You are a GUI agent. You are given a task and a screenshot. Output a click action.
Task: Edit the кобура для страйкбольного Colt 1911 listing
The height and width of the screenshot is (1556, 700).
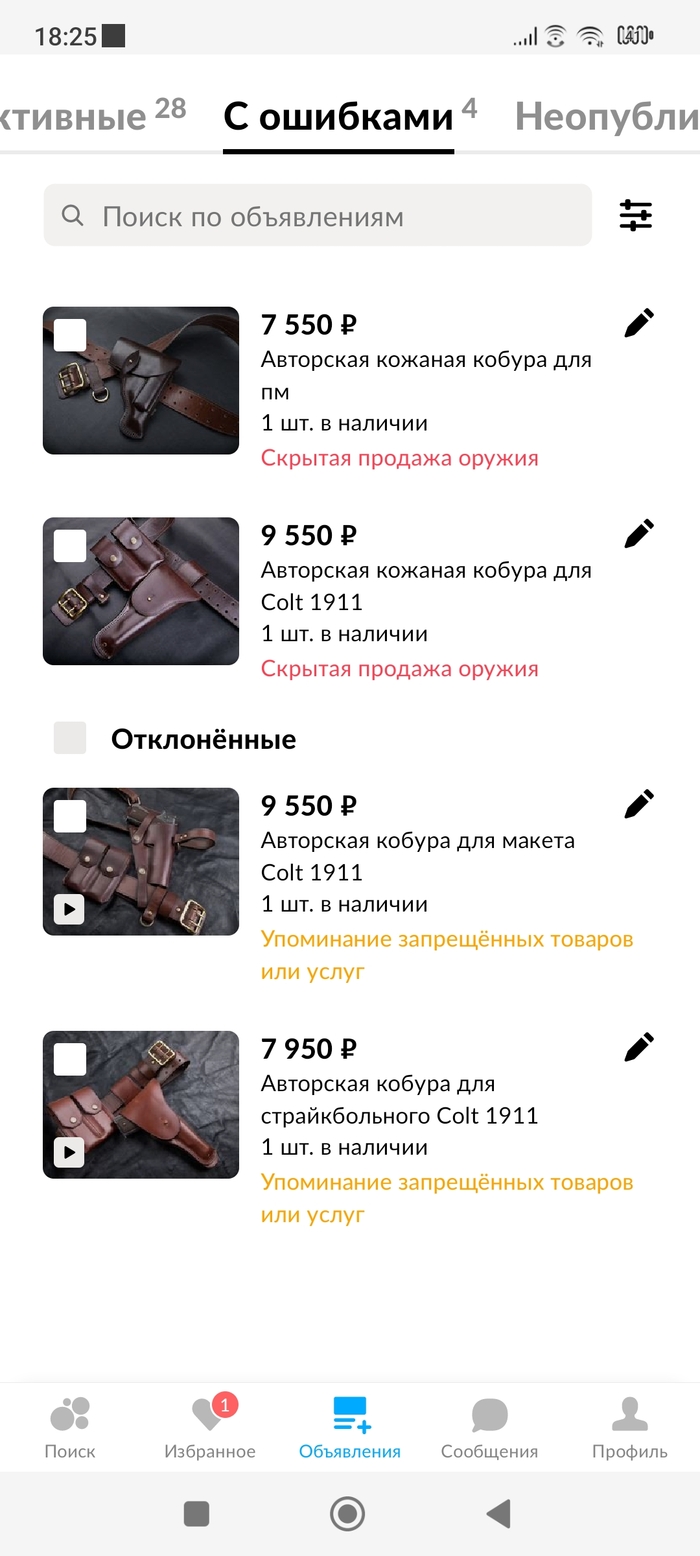pyautogui.click(x=639, y=1047)
